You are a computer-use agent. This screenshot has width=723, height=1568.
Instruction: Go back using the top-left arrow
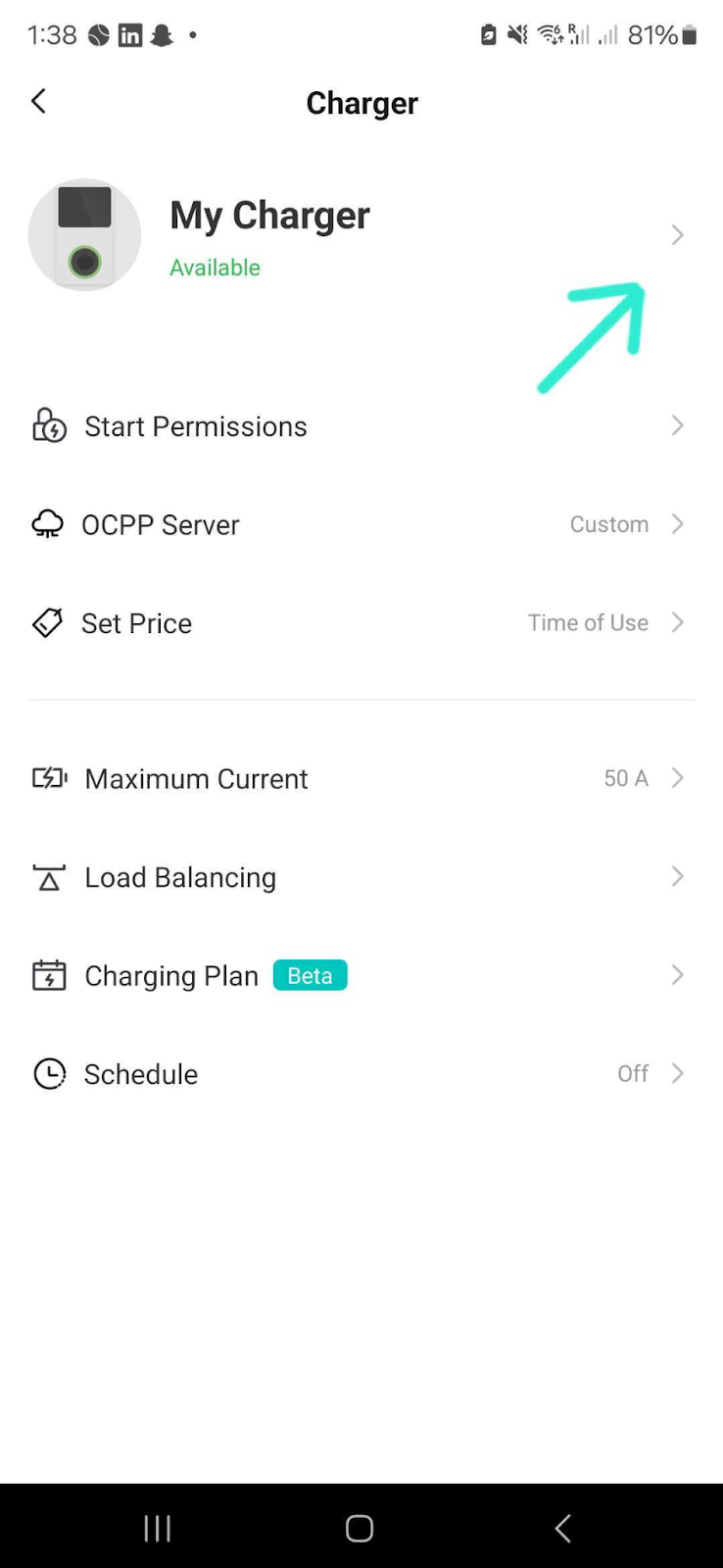coord(38,101)
